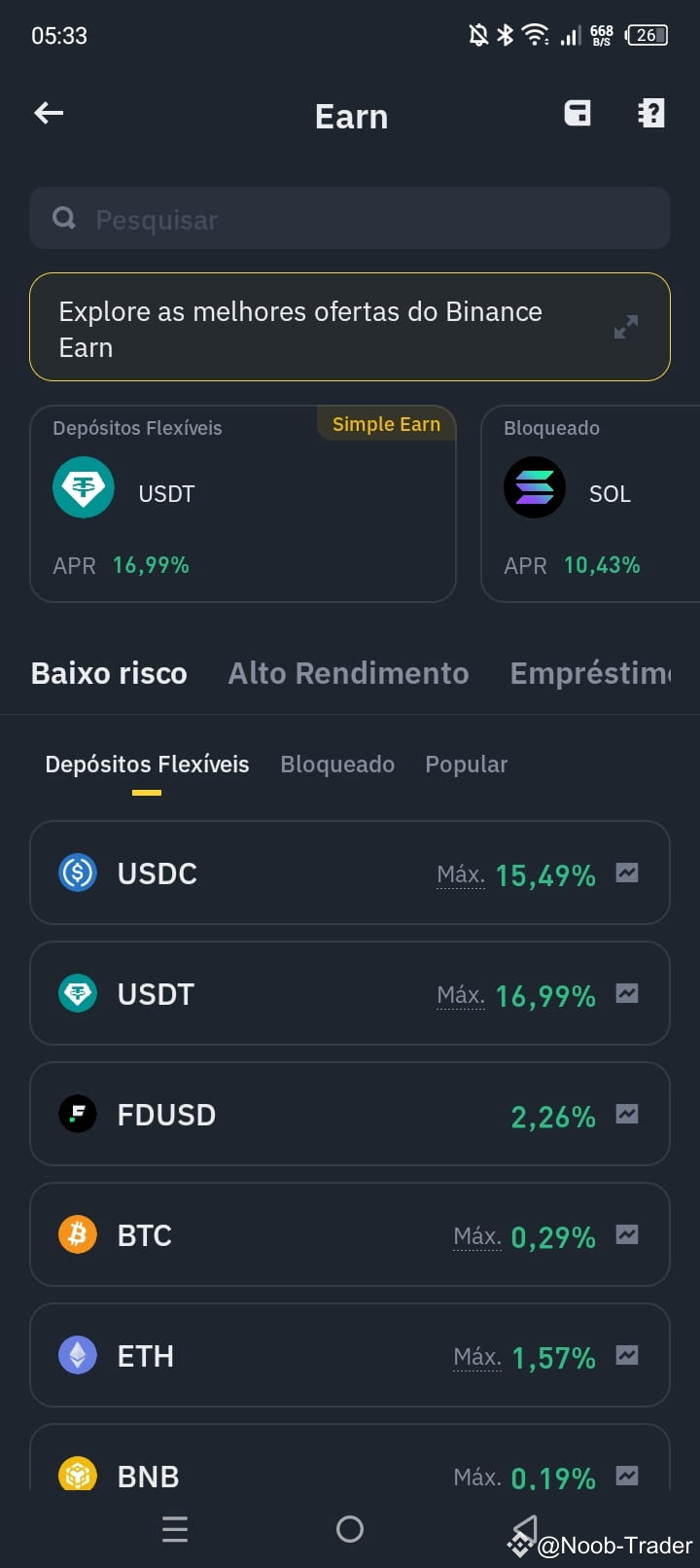Open the Popular deposits tab
Viewport: 700px width, 1568px height.
click(x=467, y=765)
